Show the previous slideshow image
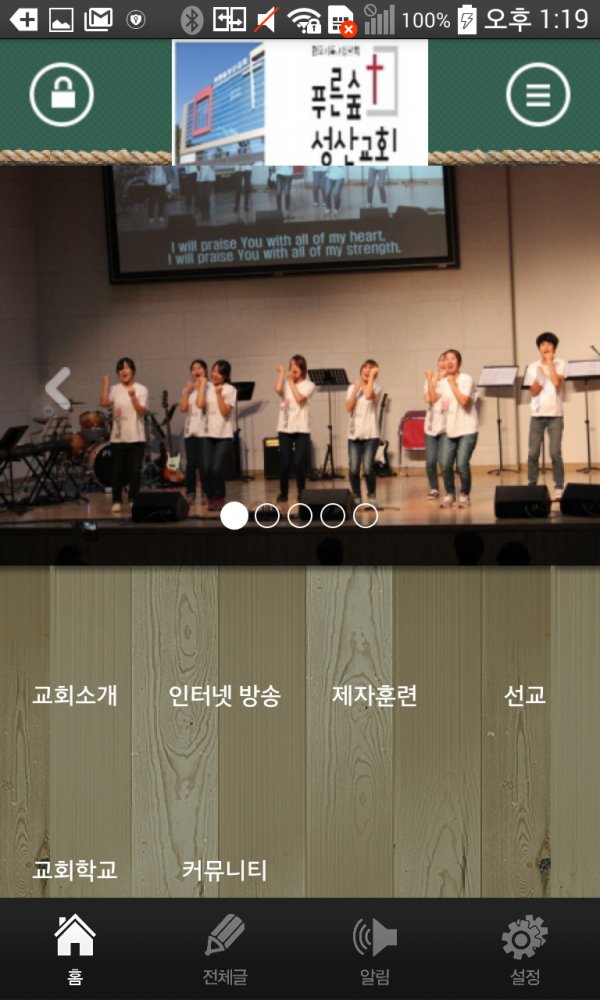600x1000 pixels. click(58, 388)
